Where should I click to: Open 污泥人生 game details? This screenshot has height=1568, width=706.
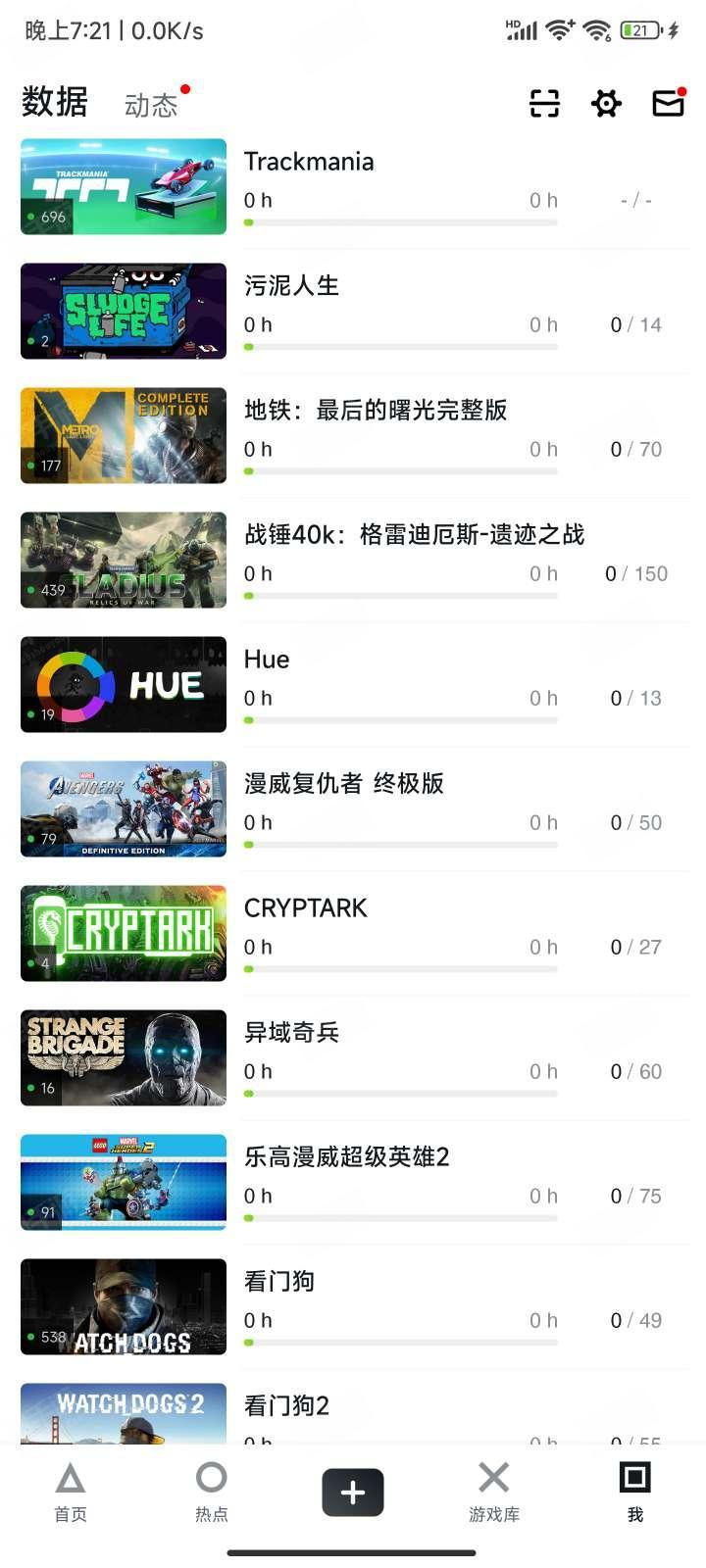pos(291,286)
